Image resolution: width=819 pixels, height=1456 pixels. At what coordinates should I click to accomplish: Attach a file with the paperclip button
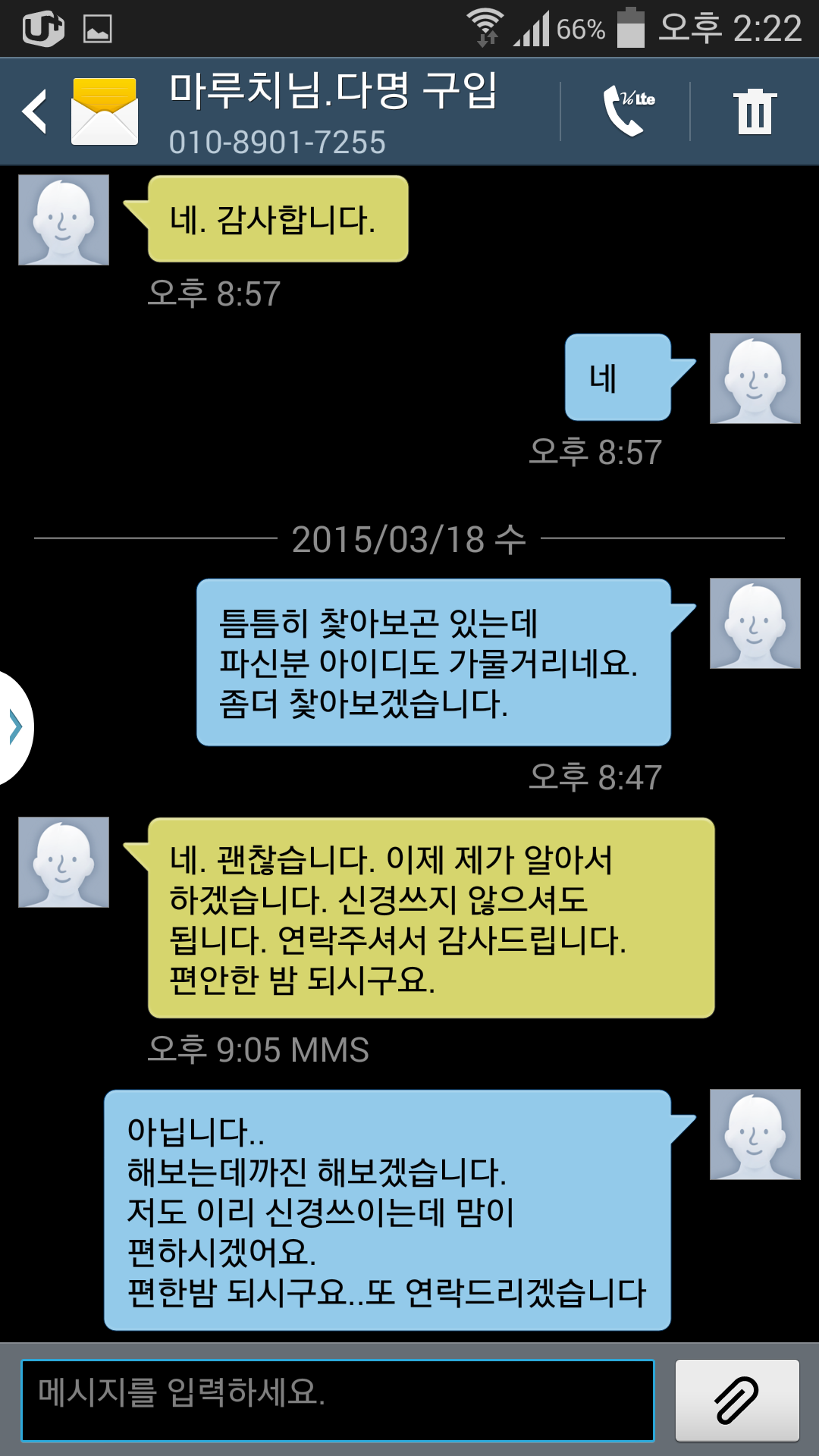(737, 1400)
